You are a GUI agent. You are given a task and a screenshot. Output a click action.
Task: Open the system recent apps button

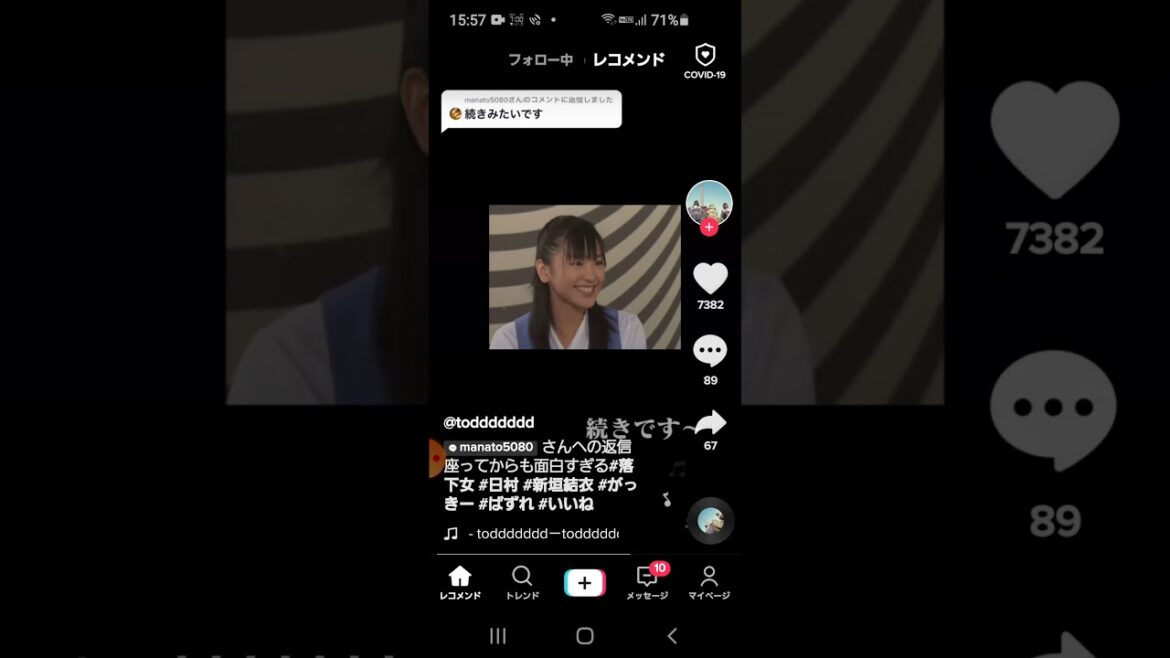point(498,635)
